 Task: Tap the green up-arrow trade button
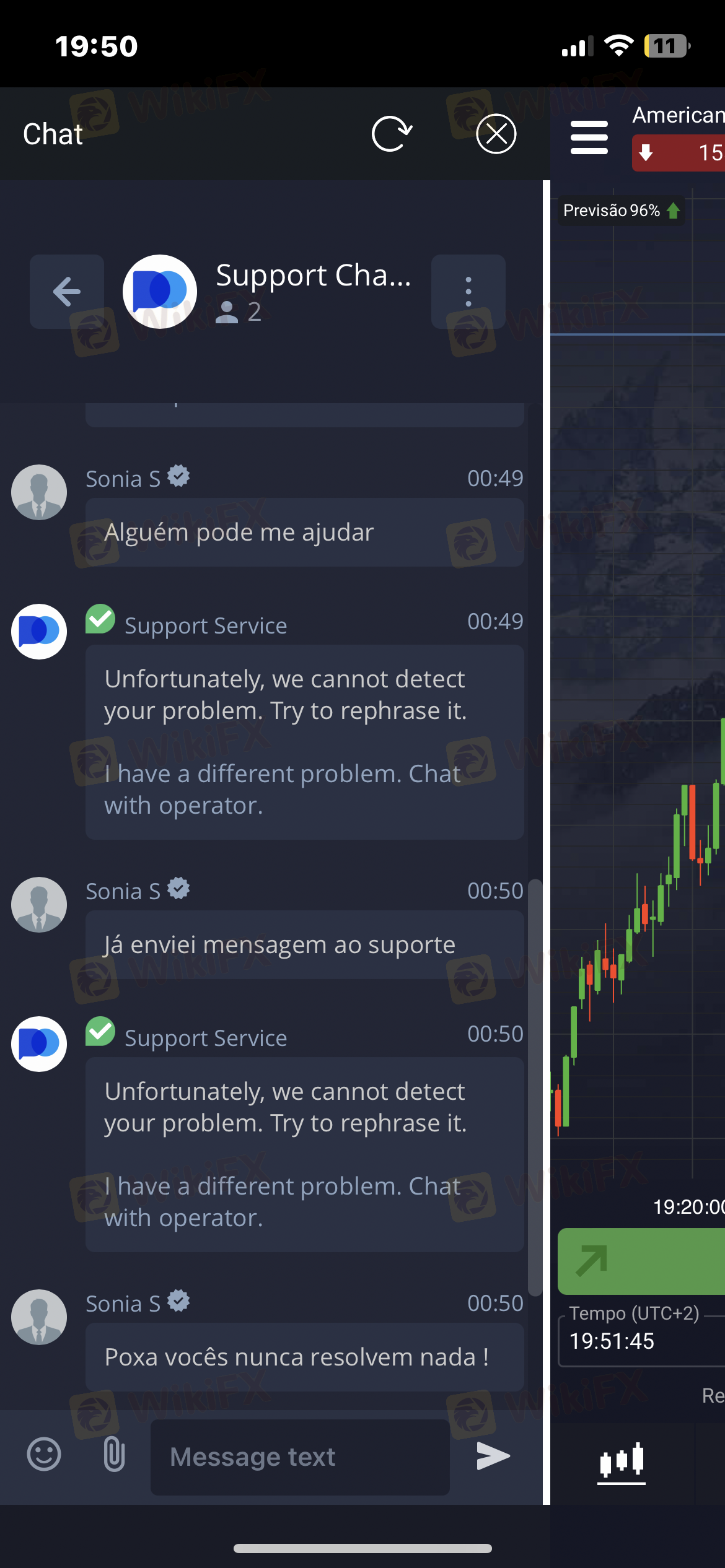641,1261
